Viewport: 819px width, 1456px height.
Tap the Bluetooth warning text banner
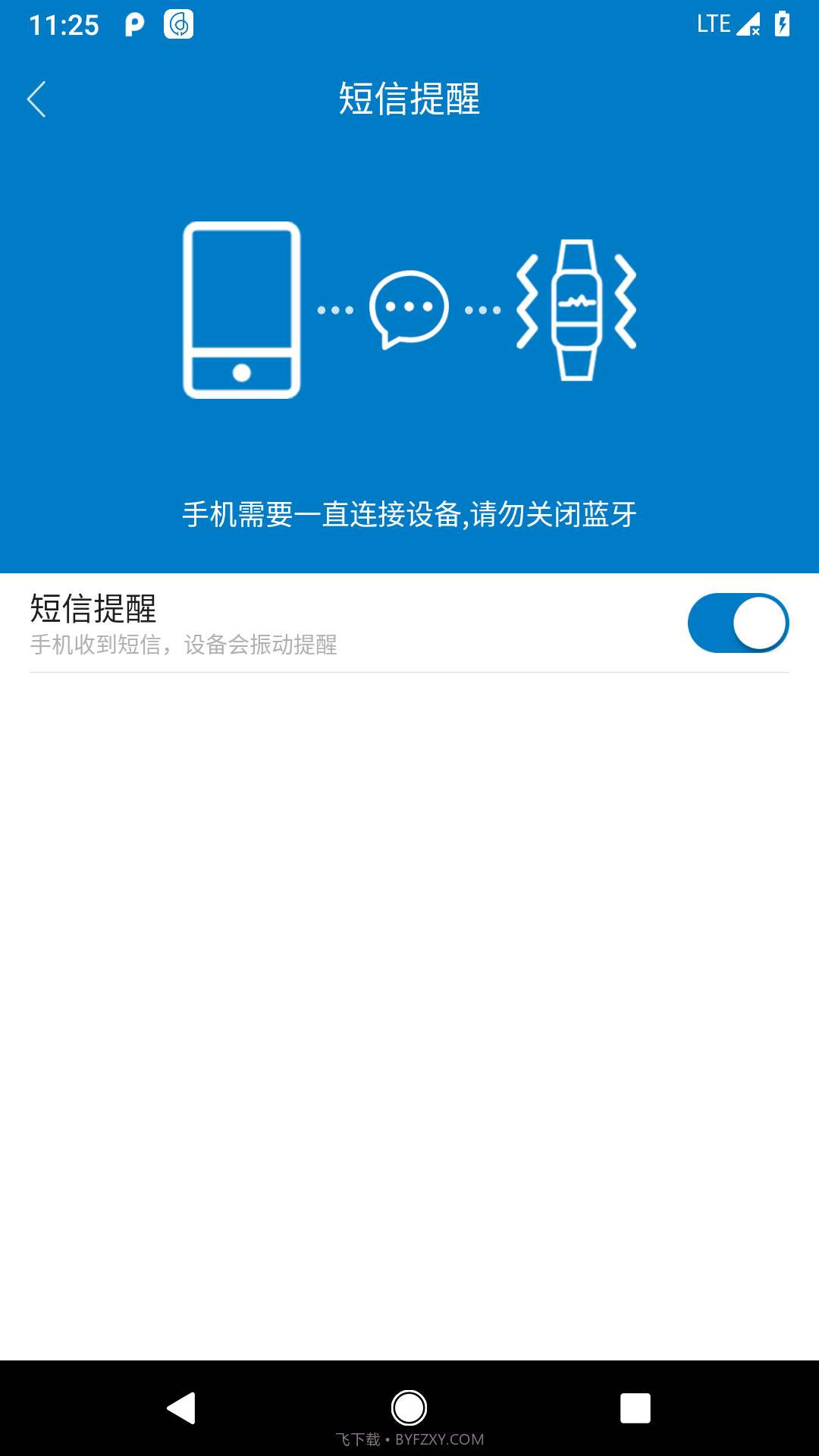[x=409, y=514]
